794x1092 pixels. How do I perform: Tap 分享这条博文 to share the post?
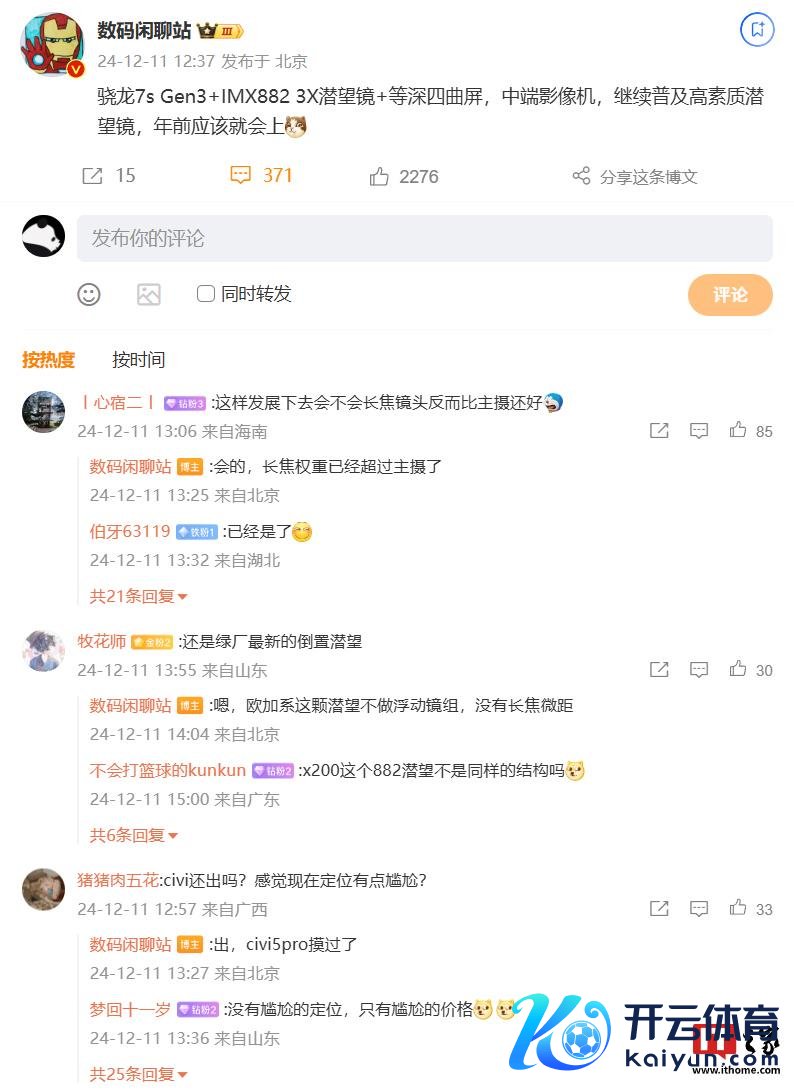coord(635,177)
